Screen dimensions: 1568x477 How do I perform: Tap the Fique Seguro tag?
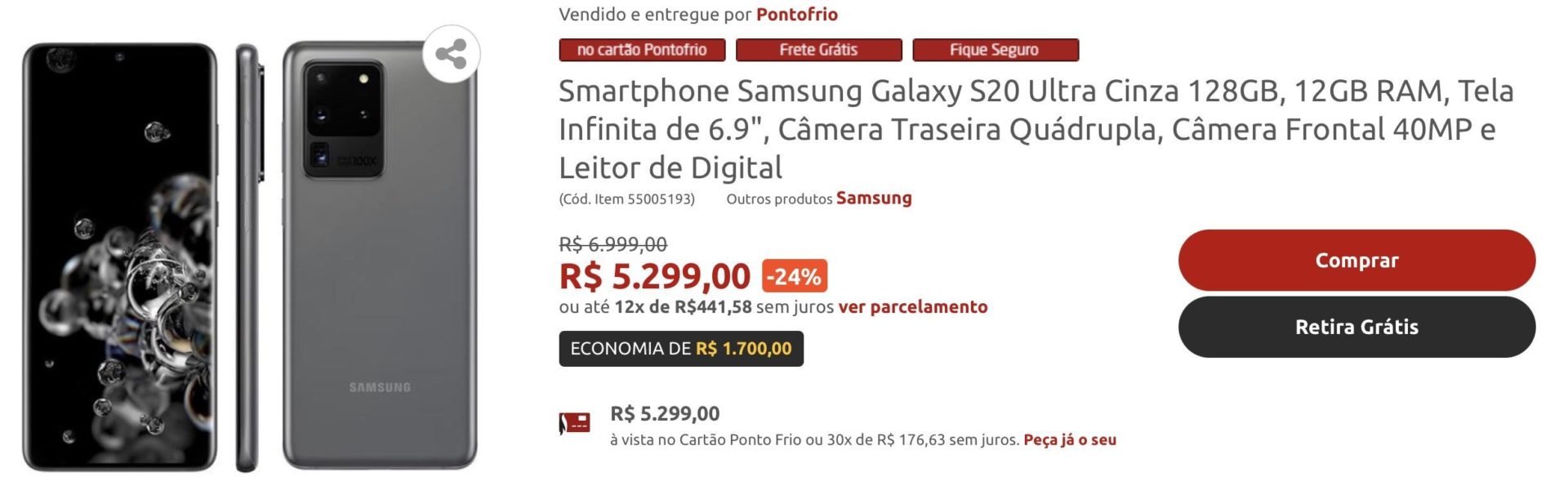pyautogui.click(x=994, y=50)
